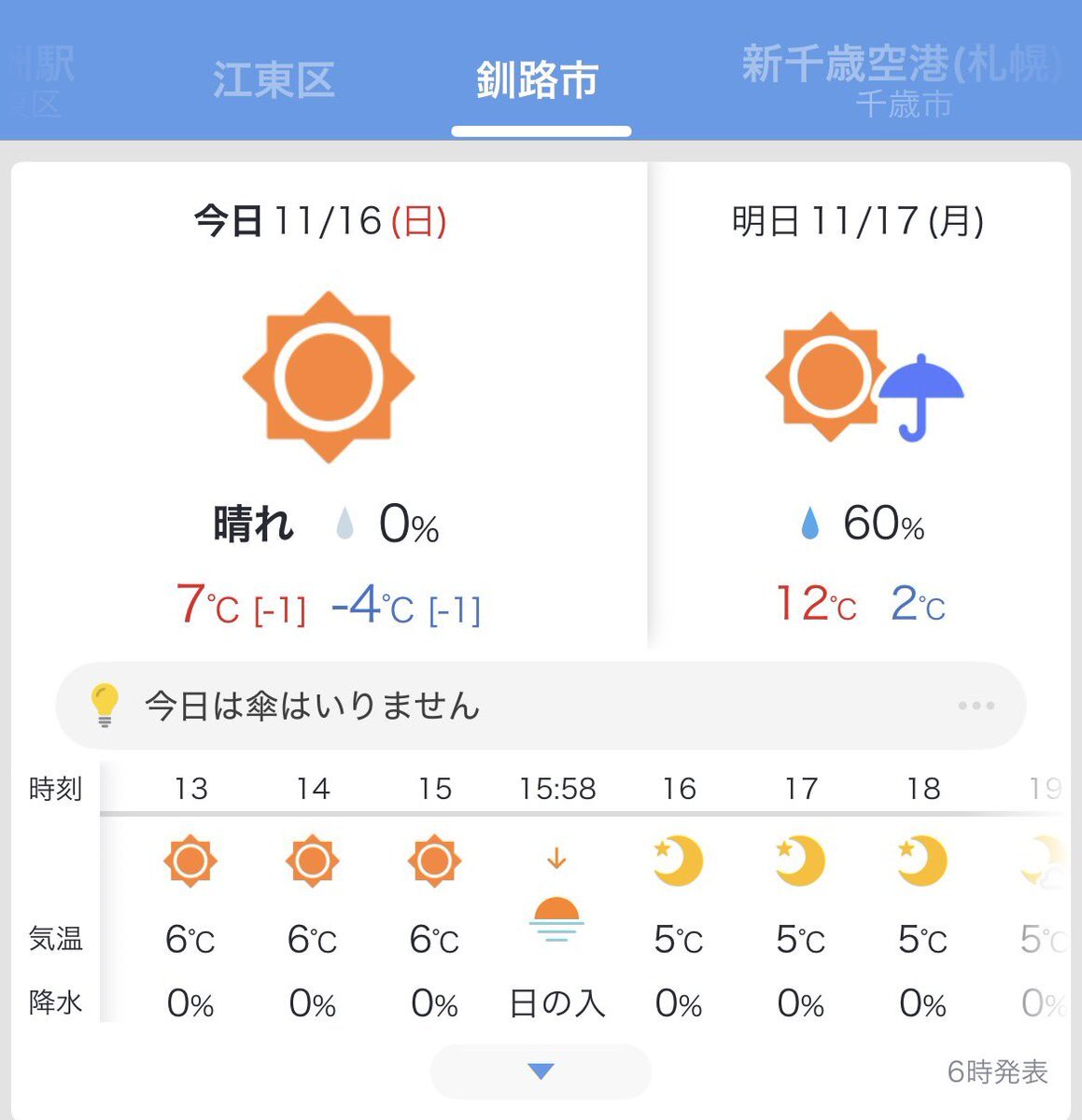Select the 釧路市 location tab
The height and width of the screenshot is (1120, 1082).
pyautogui.click(x=538, y=80)
